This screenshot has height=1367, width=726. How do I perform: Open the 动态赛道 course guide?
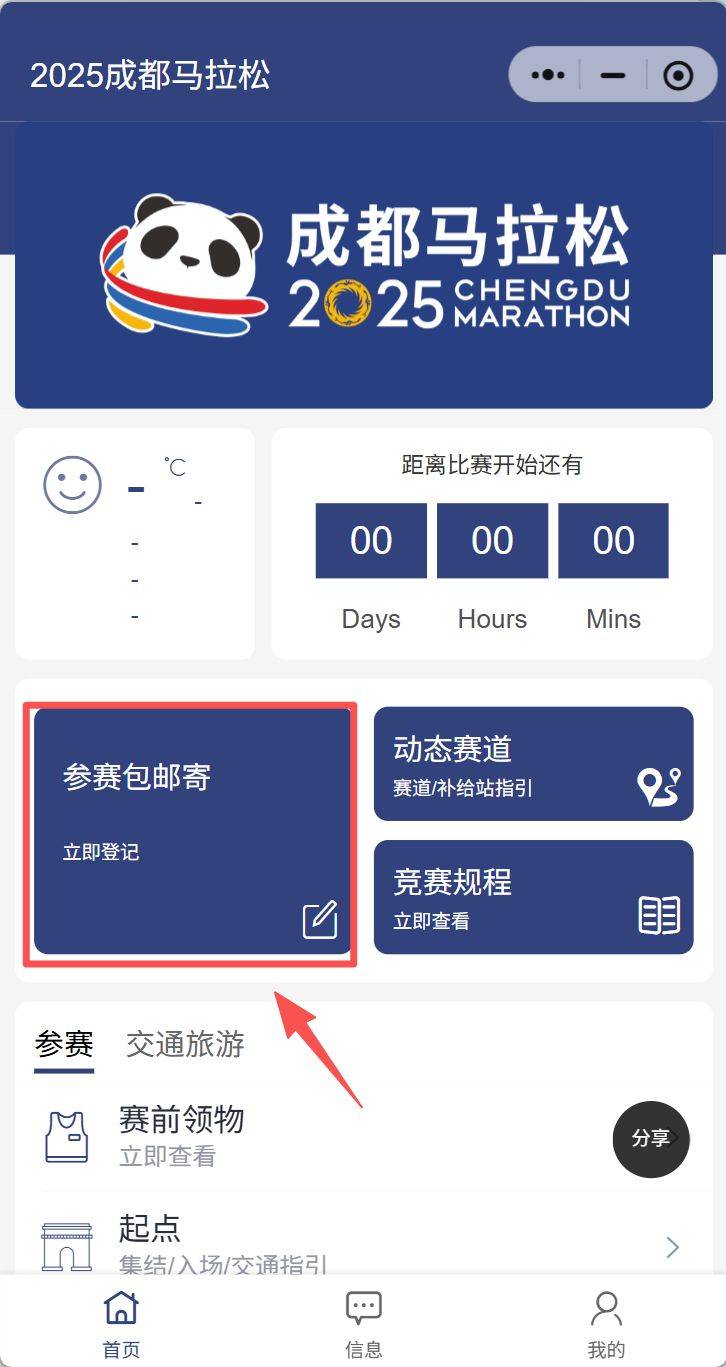[x=533, y=764]
